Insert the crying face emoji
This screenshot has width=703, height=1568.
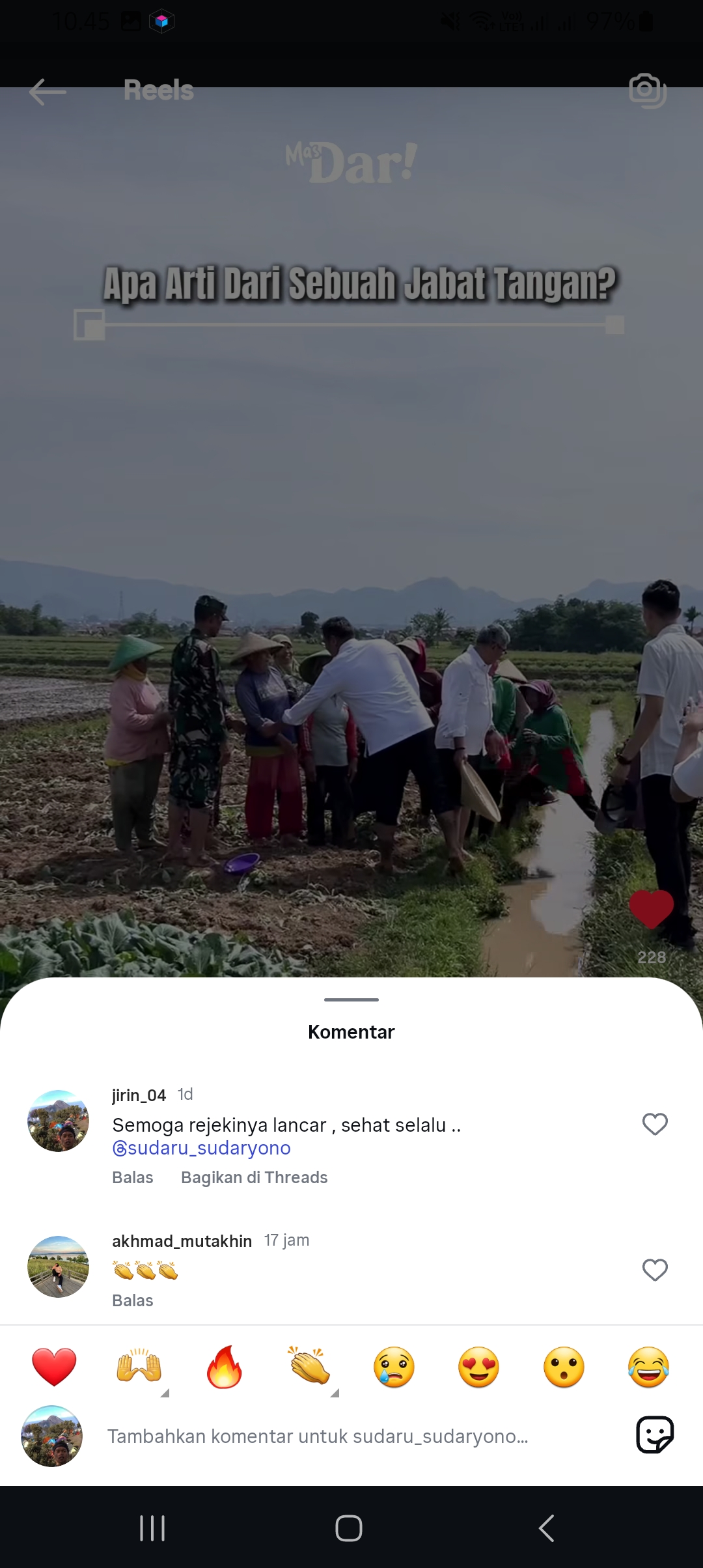394,1367
